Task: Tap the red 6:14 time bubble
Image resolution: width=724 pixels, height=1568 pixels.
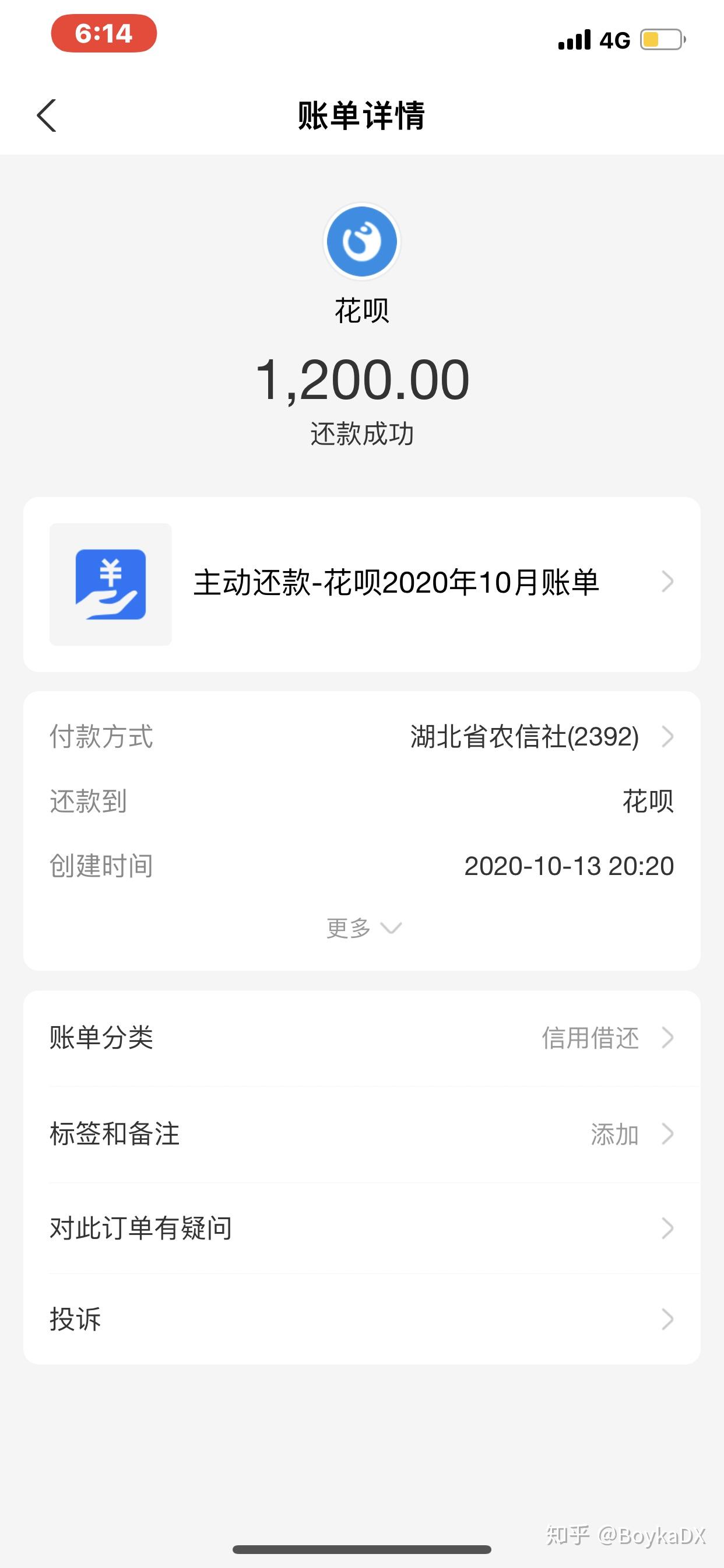Action: tap(103, 33)
